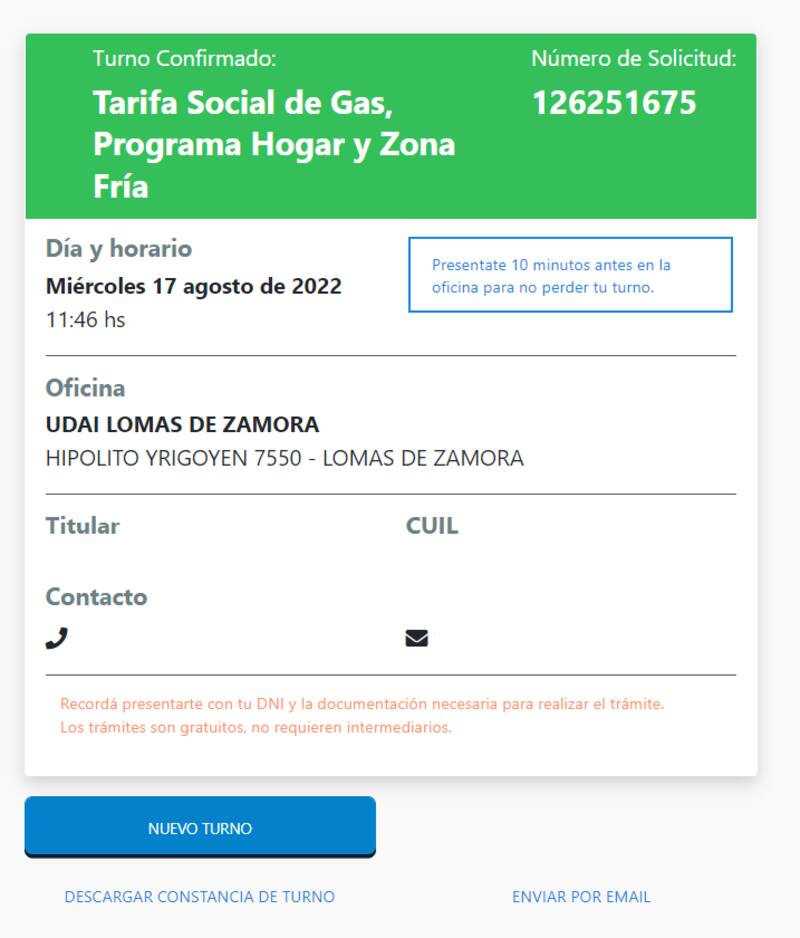Tap the NUEVO TURNO button
The height and width of the screenshot is (938, 800).
point(200,827)
